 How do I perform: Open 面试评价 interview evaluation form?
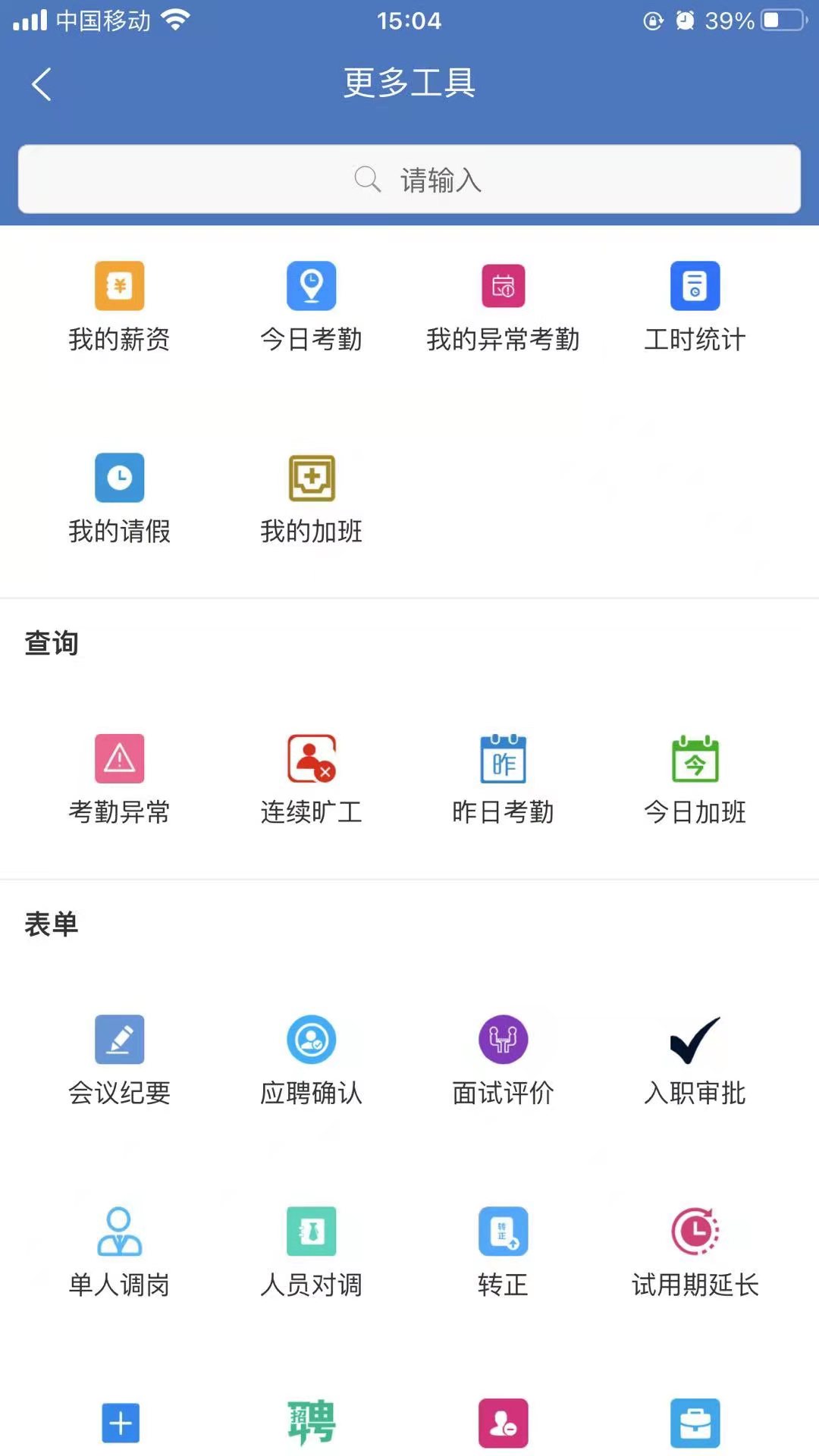[x=504, y=1059]
